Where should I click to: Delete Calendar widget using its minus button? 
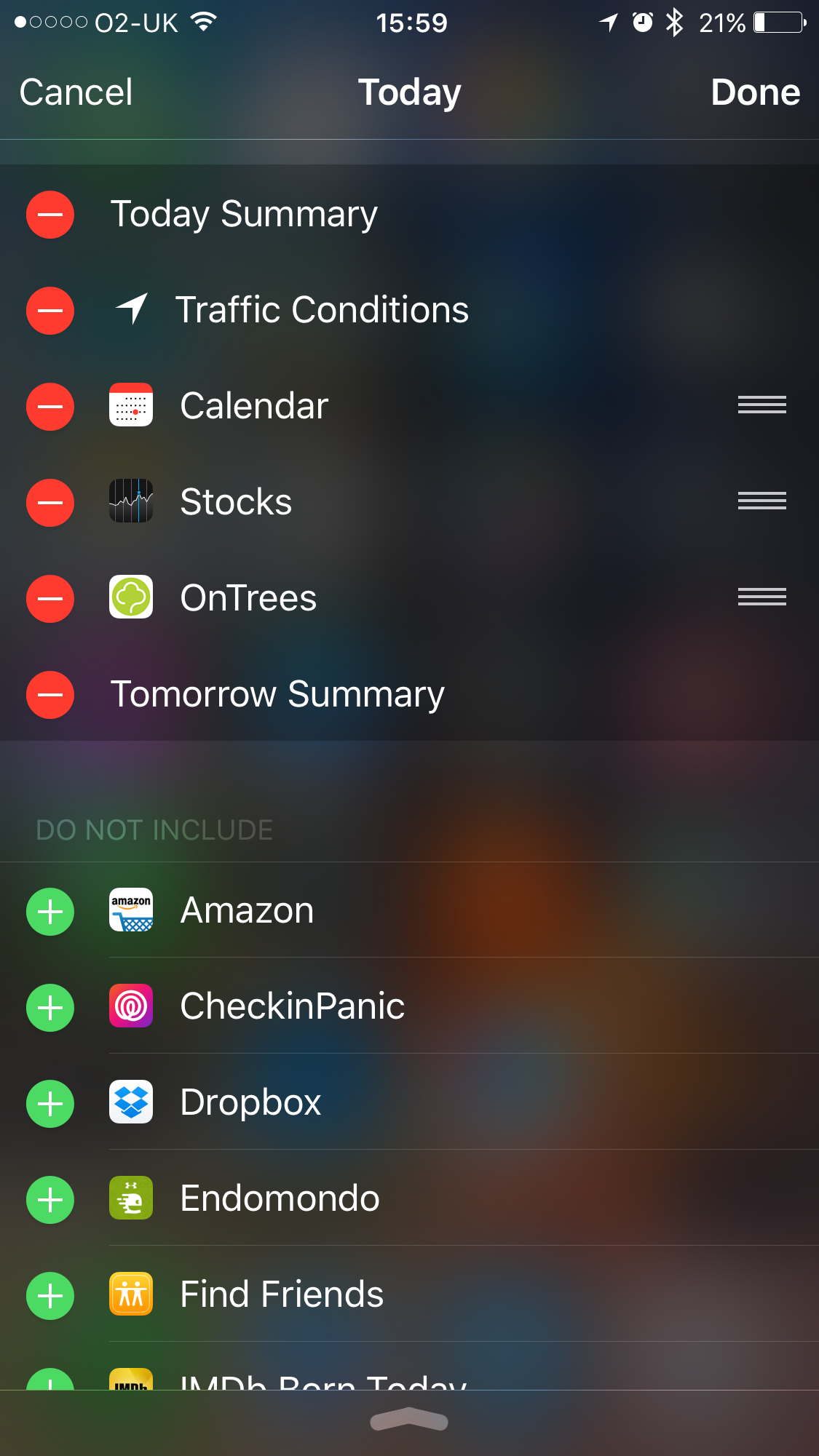tap(50, 407)
